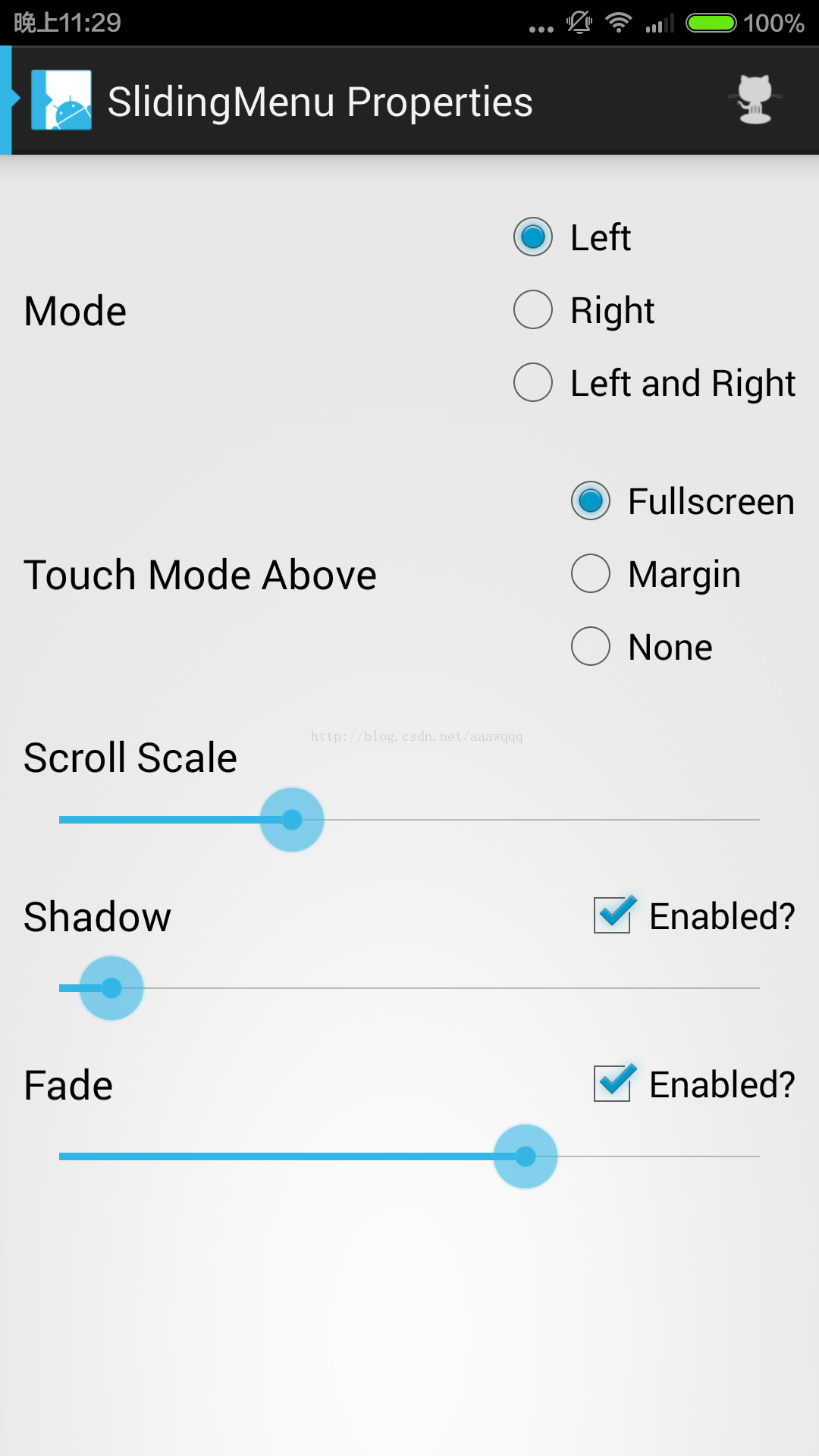Choose Margin touch mode

tap(656, 573)
